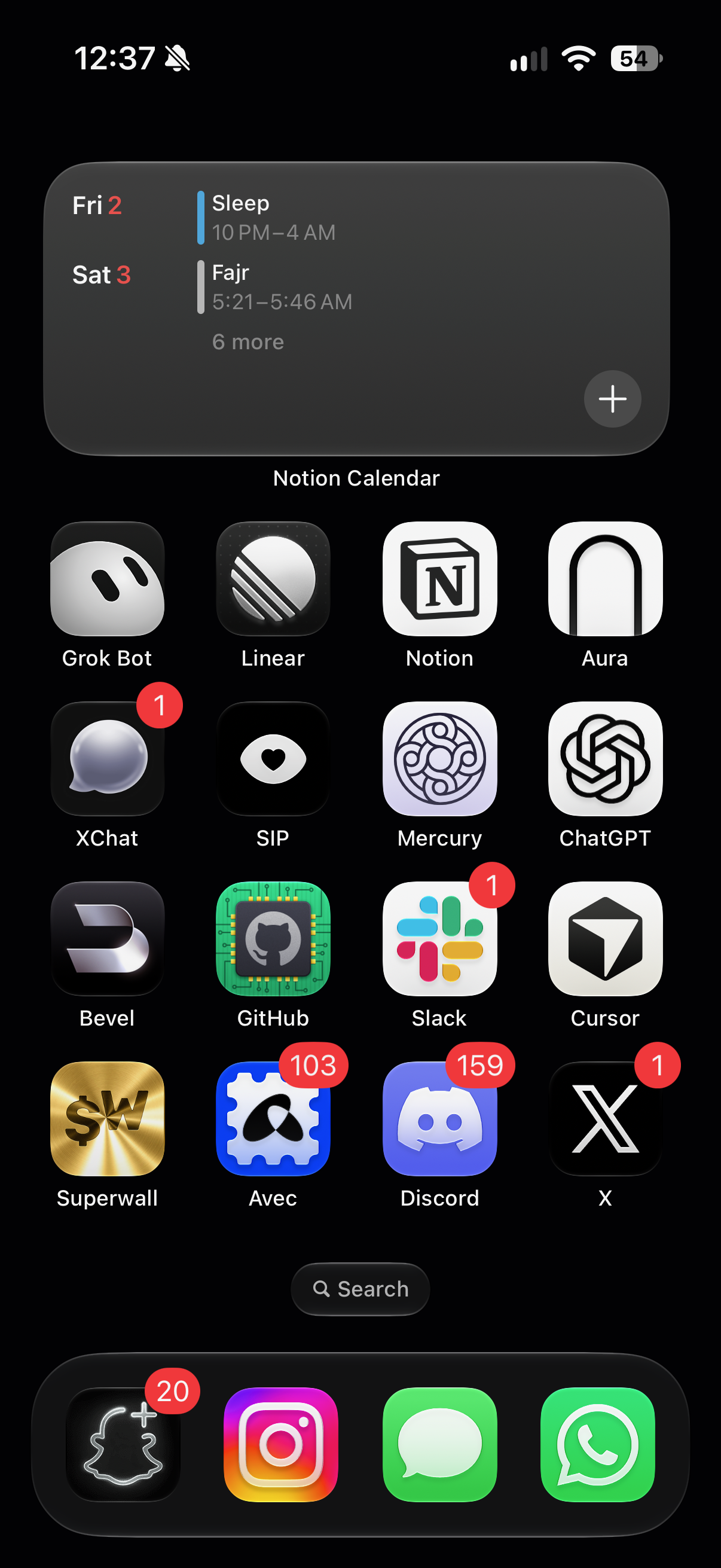Image resolution: width=721 pixels, height=1568 pixels.
Task: Launch Mercury
Action: pyautogui.click(x=440, y=759)
